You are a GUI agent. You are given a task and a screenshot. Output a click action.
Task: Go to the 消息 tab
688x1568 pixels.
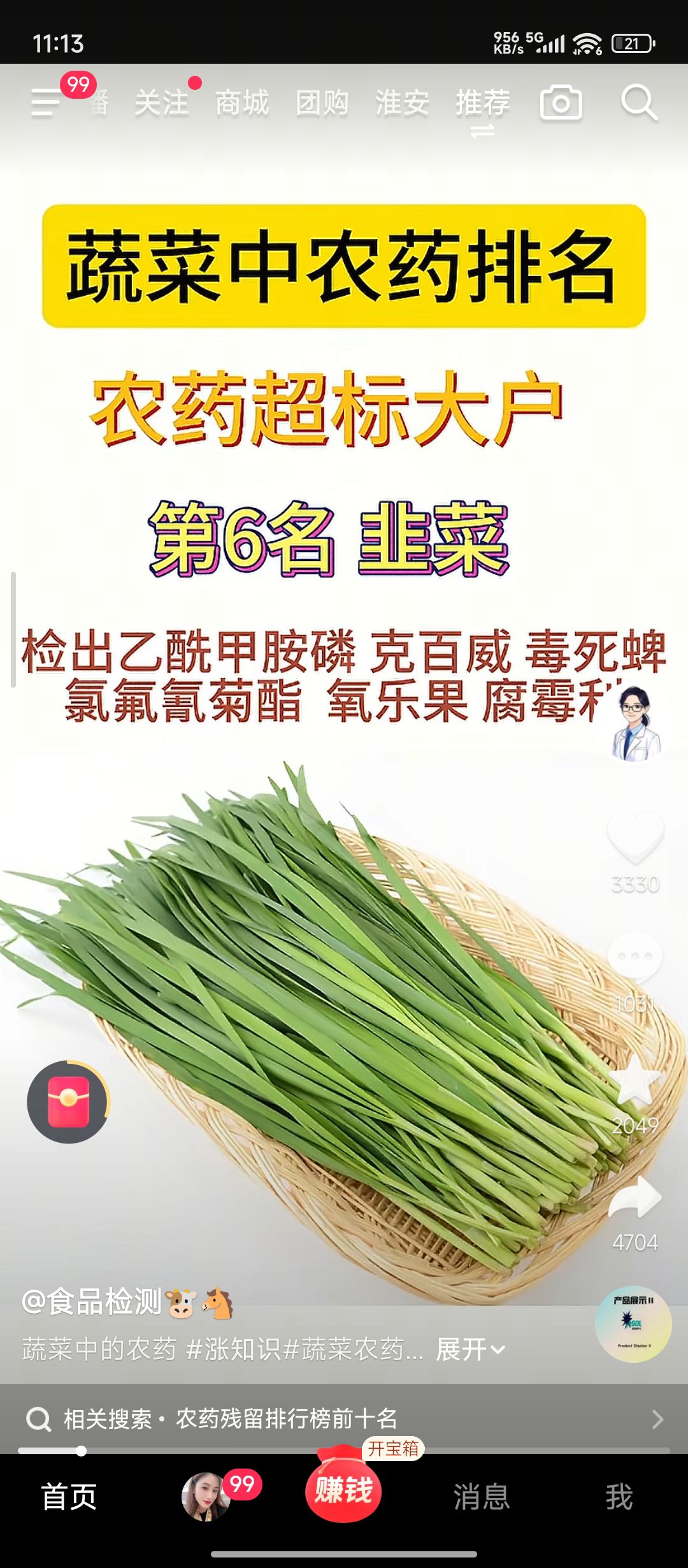click(482, 1497)
